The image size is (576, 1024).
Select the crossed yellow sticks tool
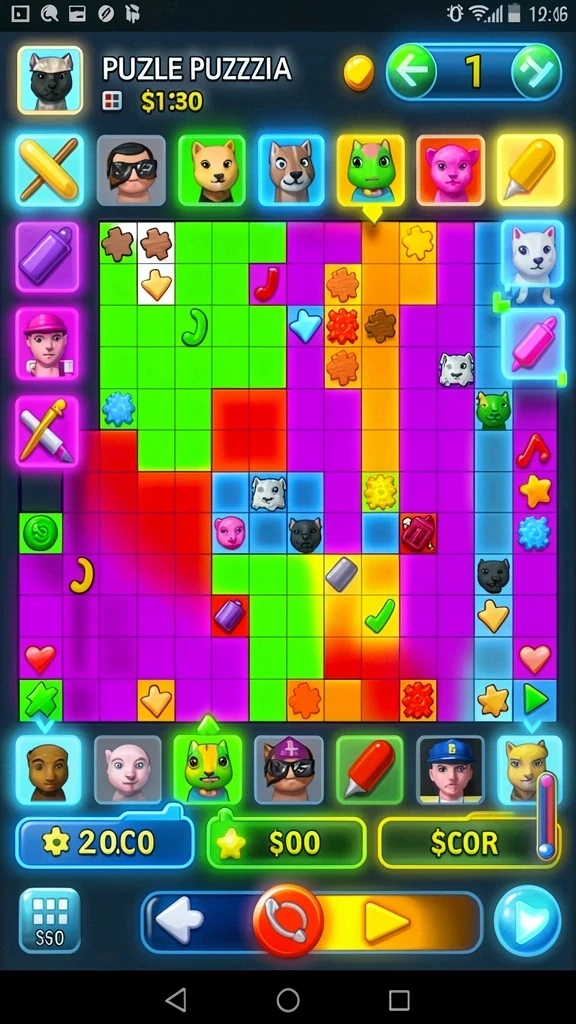(x=50, y=170)
